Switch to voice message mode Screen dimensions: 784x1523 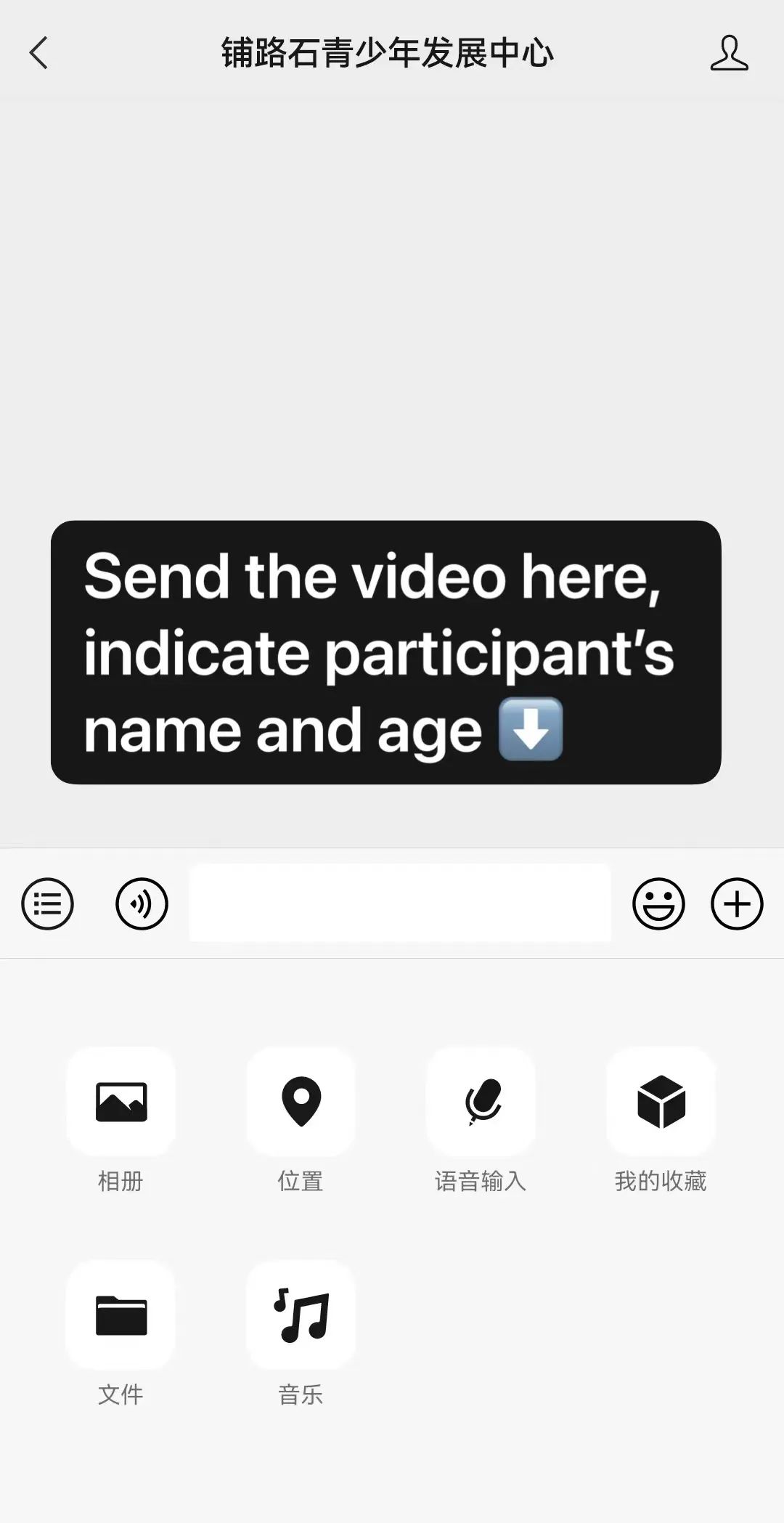click(142, 903)
